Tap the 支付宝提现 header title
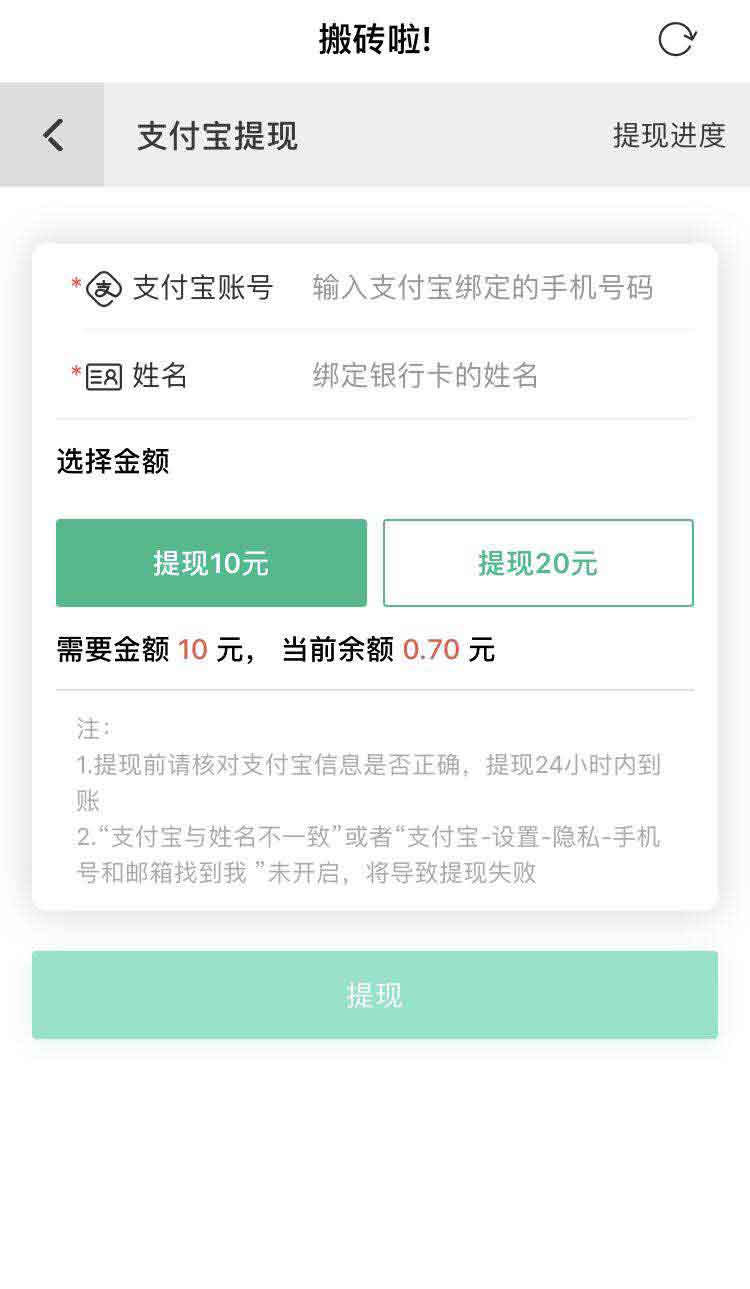 tap(216, 135)
